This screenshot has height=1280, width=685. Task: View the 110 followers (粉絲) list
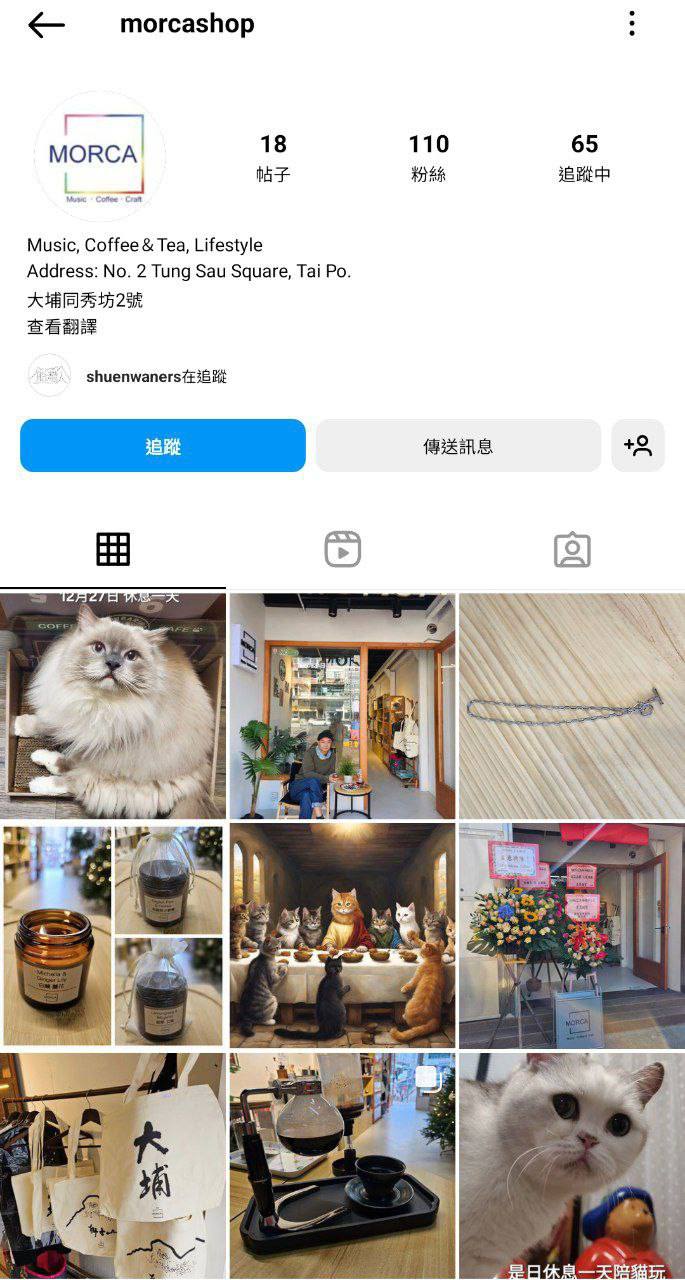[428, 158]
